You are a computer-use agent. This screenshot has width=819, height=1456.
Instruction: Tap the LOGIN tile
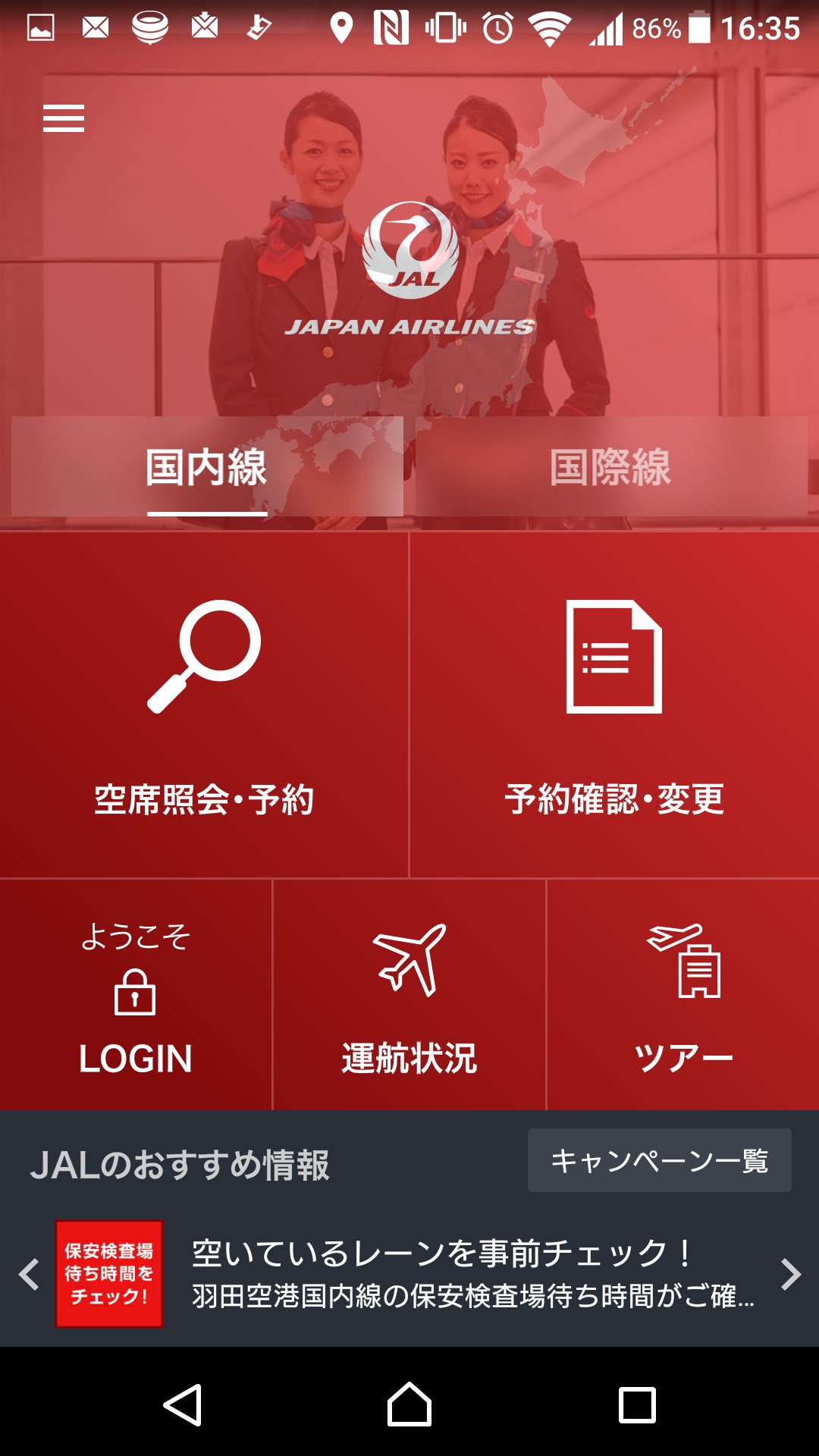tap(136, 995)
